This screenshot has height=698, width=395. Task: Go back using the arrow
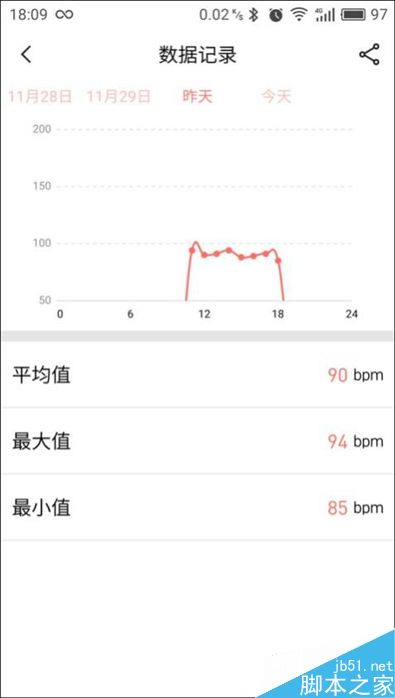click(x=26, y=55)
